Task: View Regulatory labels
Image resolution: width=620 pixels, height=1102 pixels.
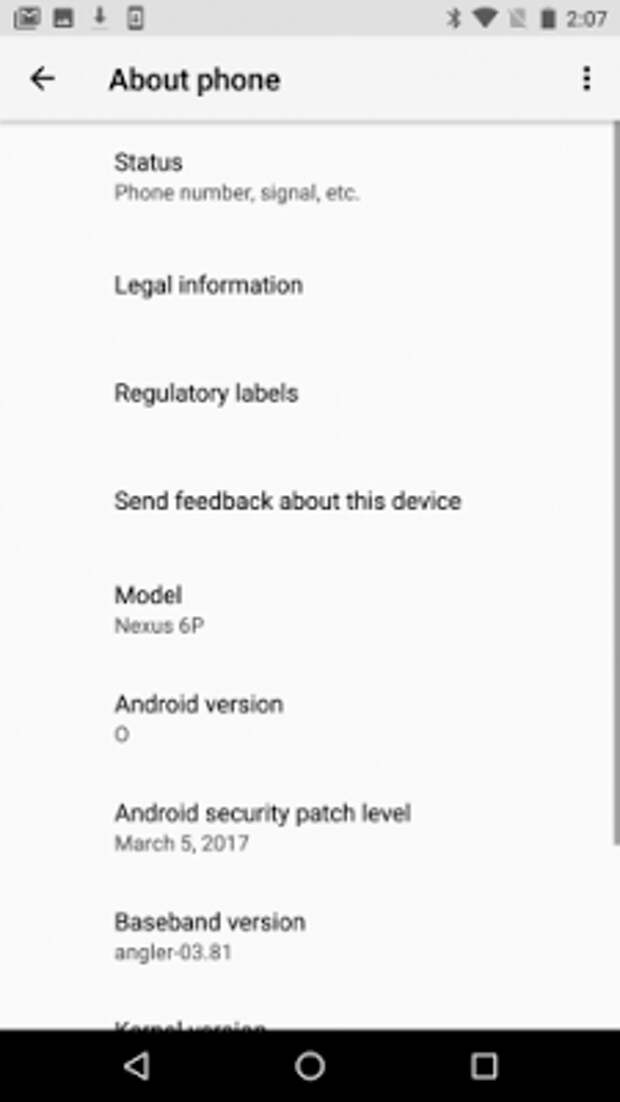Action: pyautogui.click(x=206, y=393)
